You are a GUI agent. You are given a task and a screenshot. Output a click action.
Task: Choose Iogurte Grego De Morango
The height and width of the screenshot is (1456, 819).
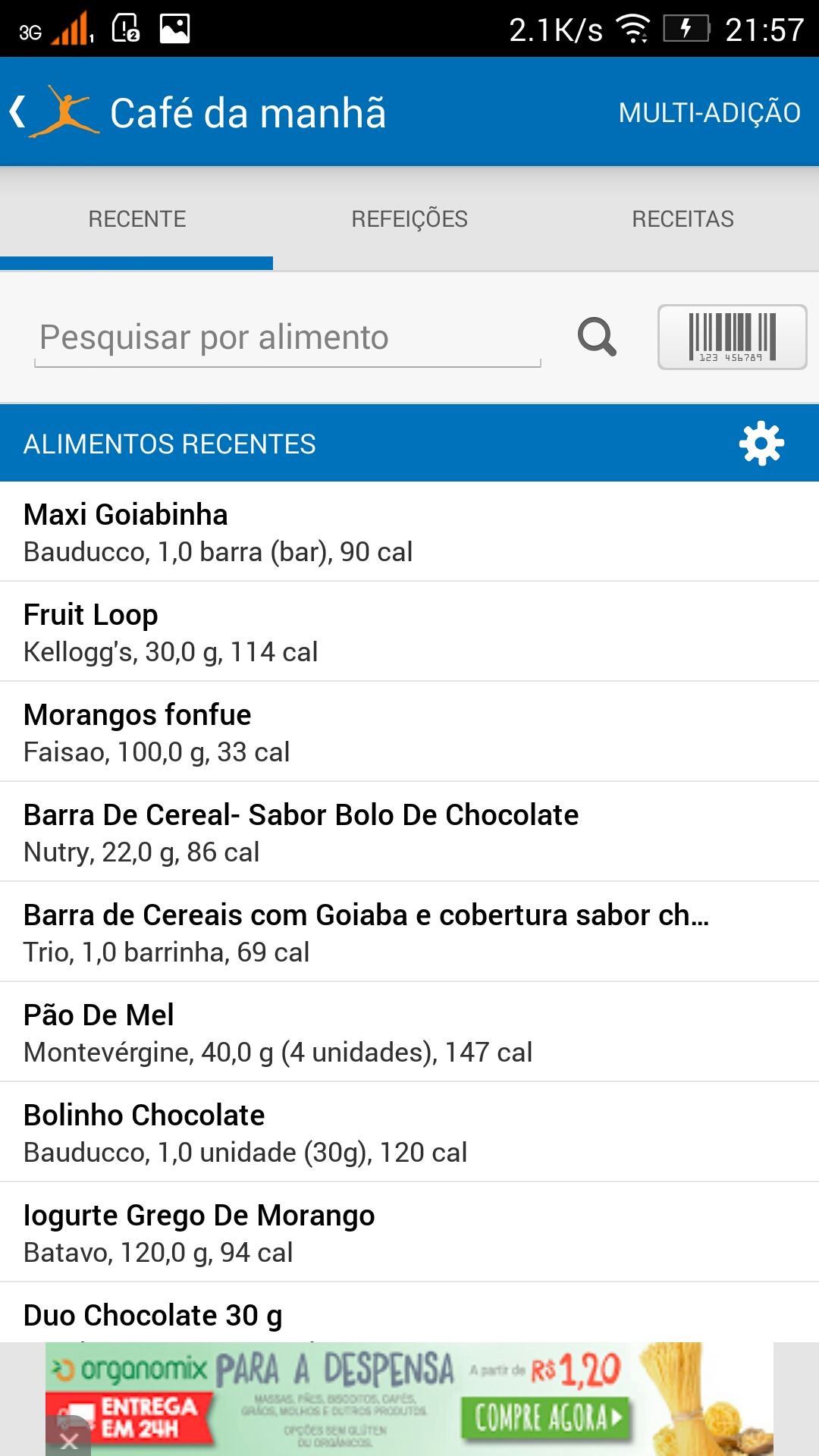(x=409, y=1232)
